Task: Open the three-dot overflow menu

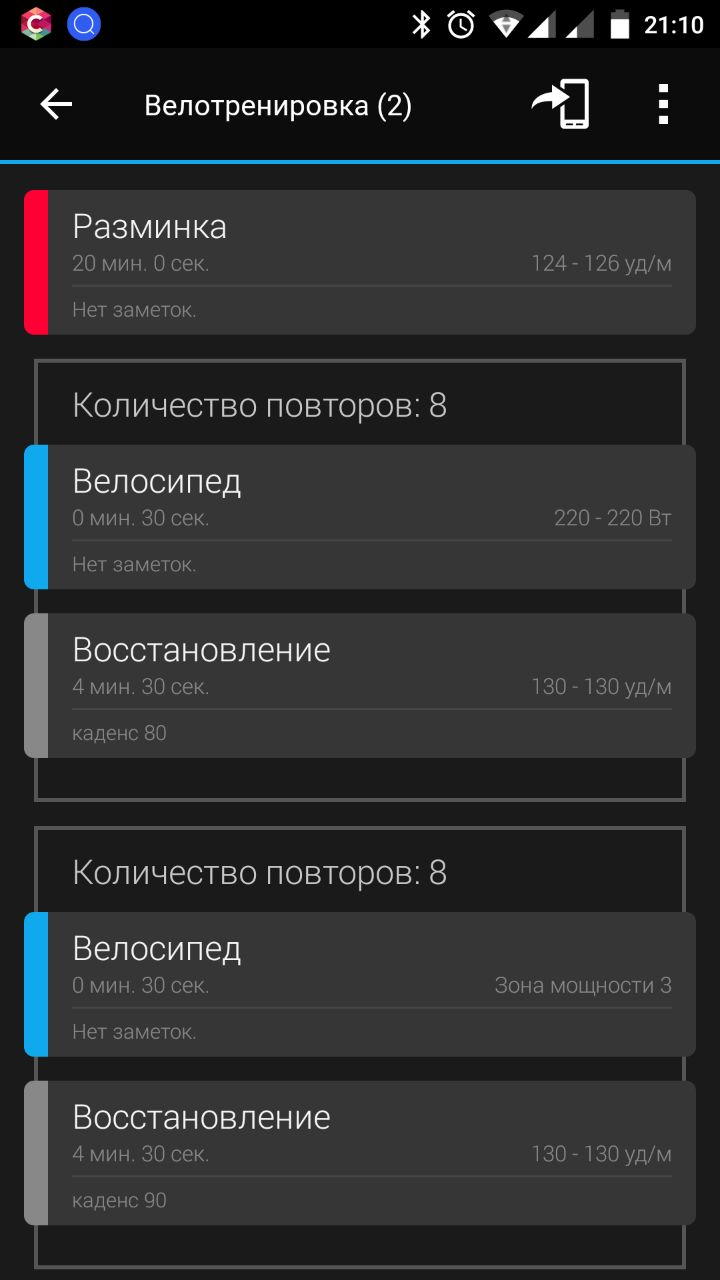Action: 662,104
